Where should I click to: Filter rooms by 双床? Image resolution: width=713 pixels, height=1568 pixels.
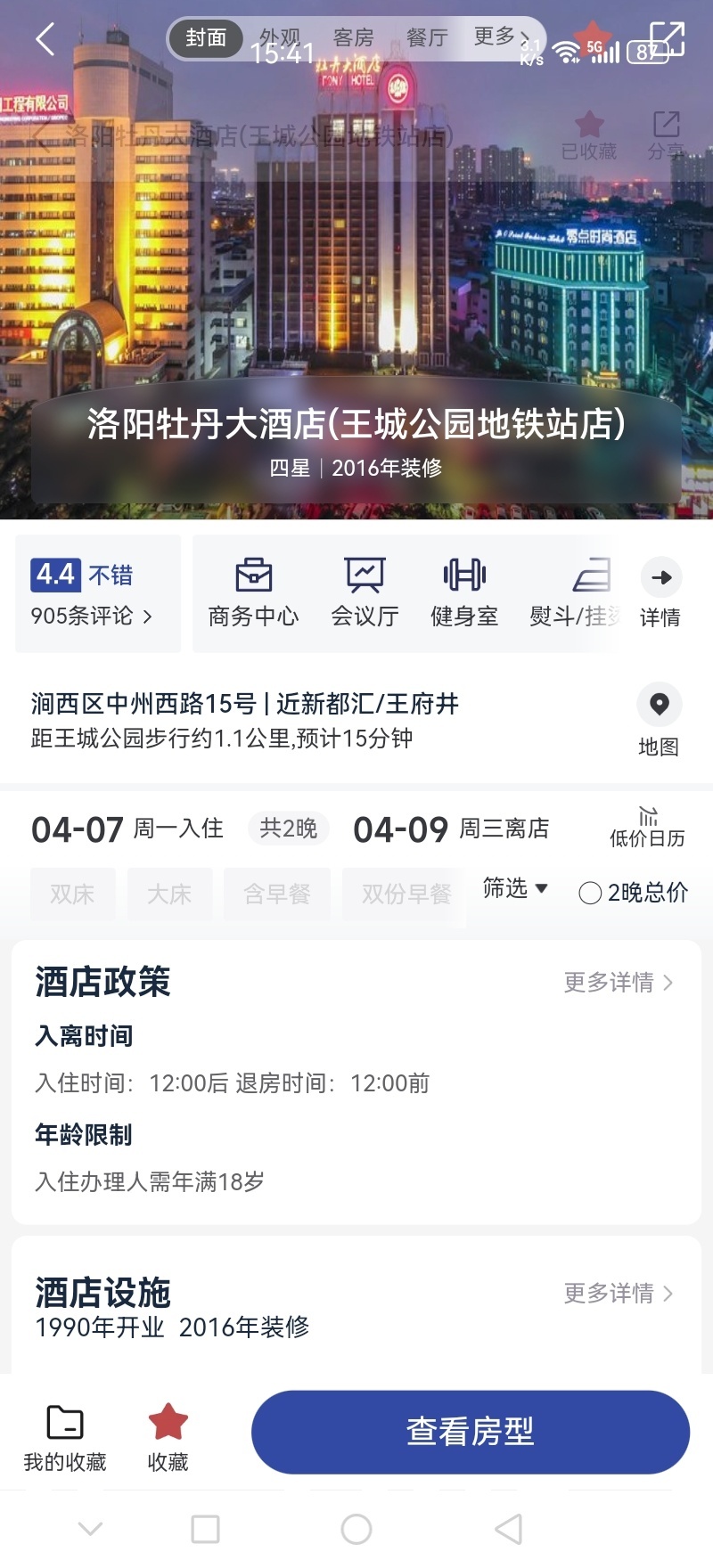point(72,894)
